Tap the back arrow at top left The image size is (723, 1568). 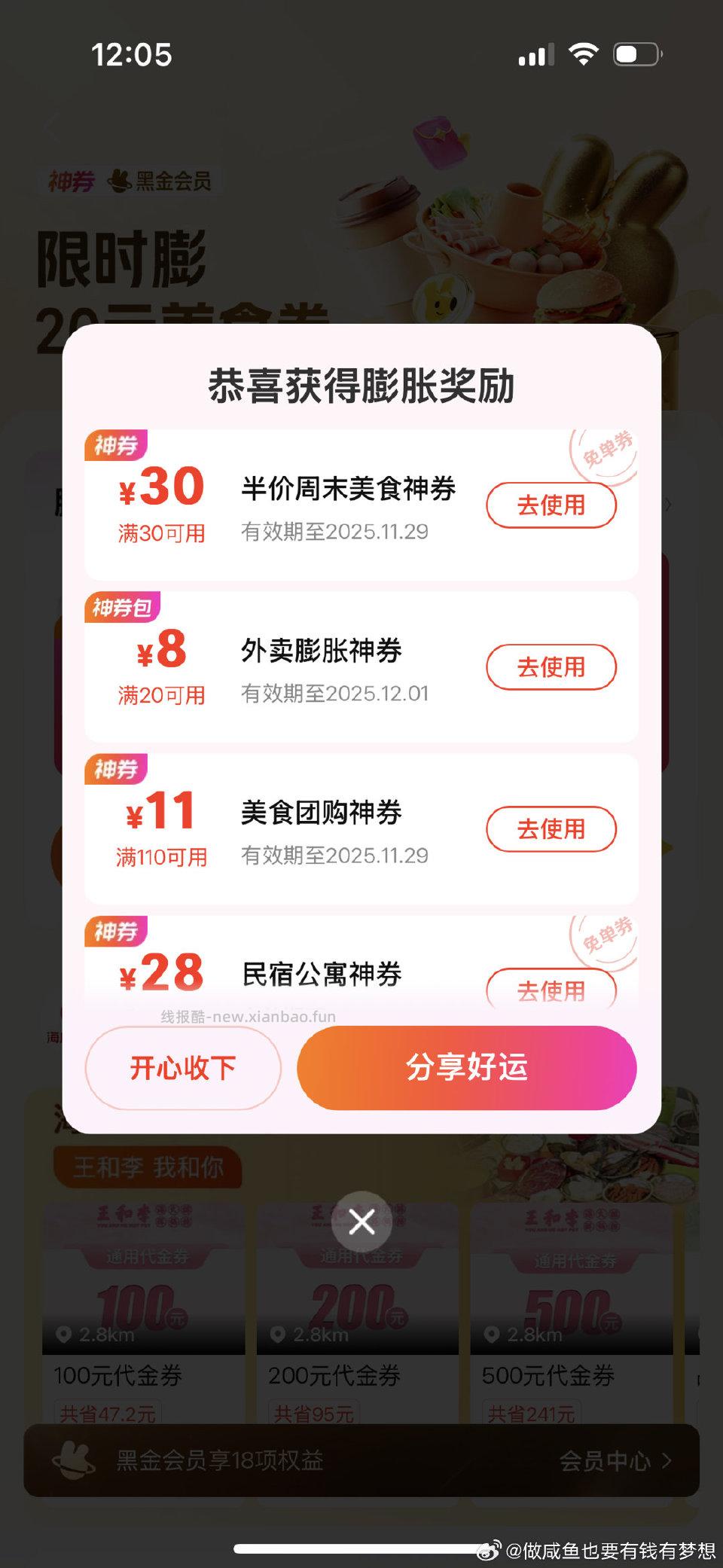click(49, 124)
